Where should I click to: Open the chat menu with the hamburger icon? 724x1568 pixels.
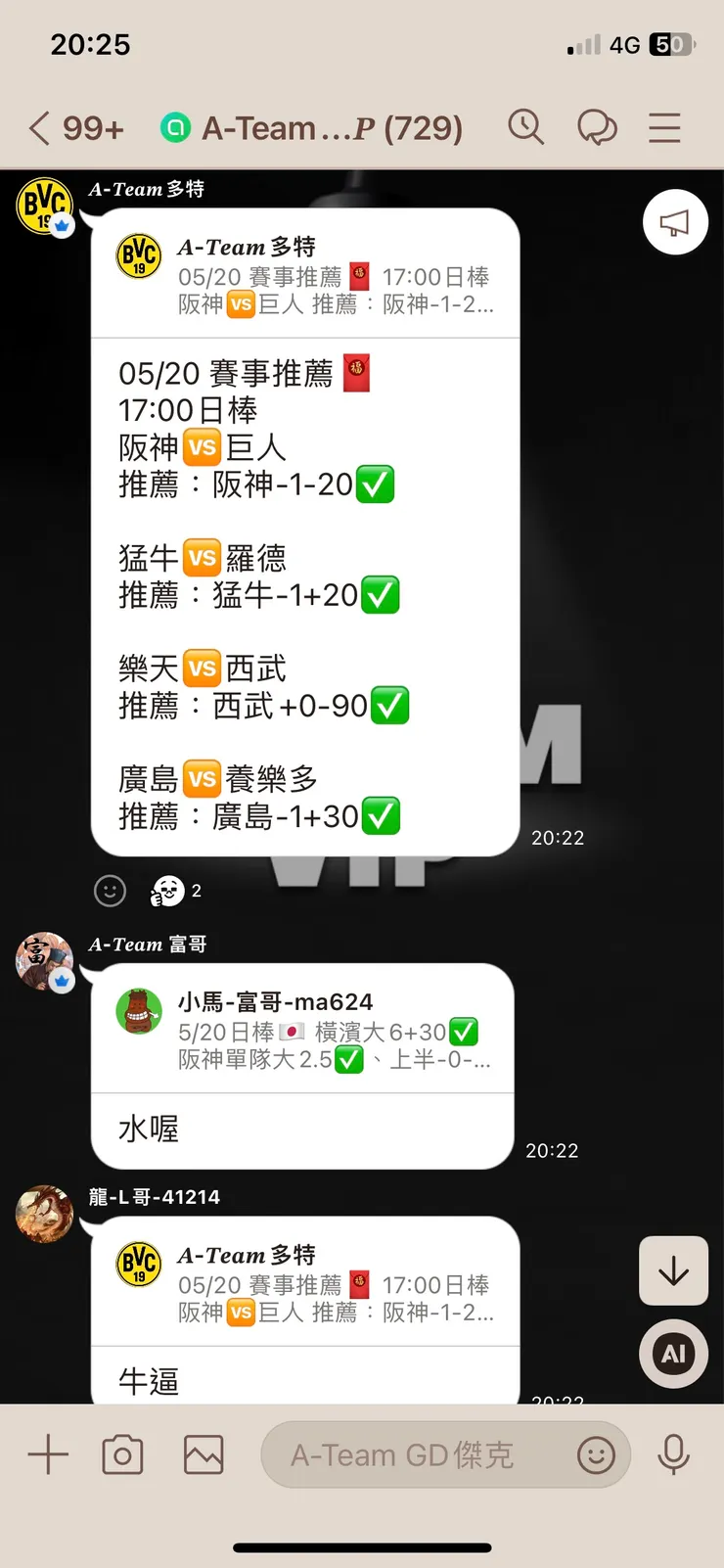tap(663, 127)
